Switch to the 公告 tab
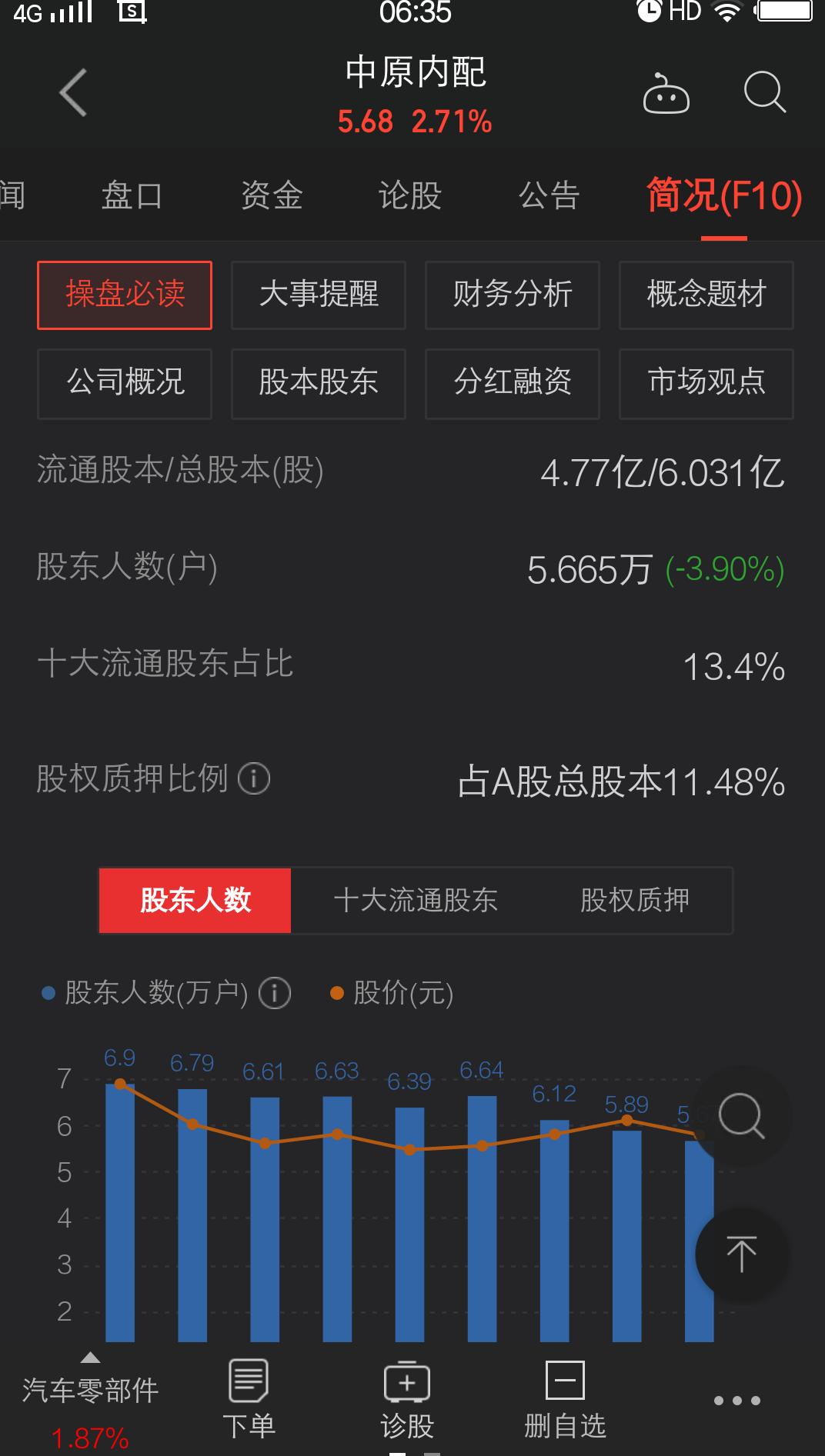This screenshot has width=825, height=1456. pyautogui.click(x=549, y=196)
